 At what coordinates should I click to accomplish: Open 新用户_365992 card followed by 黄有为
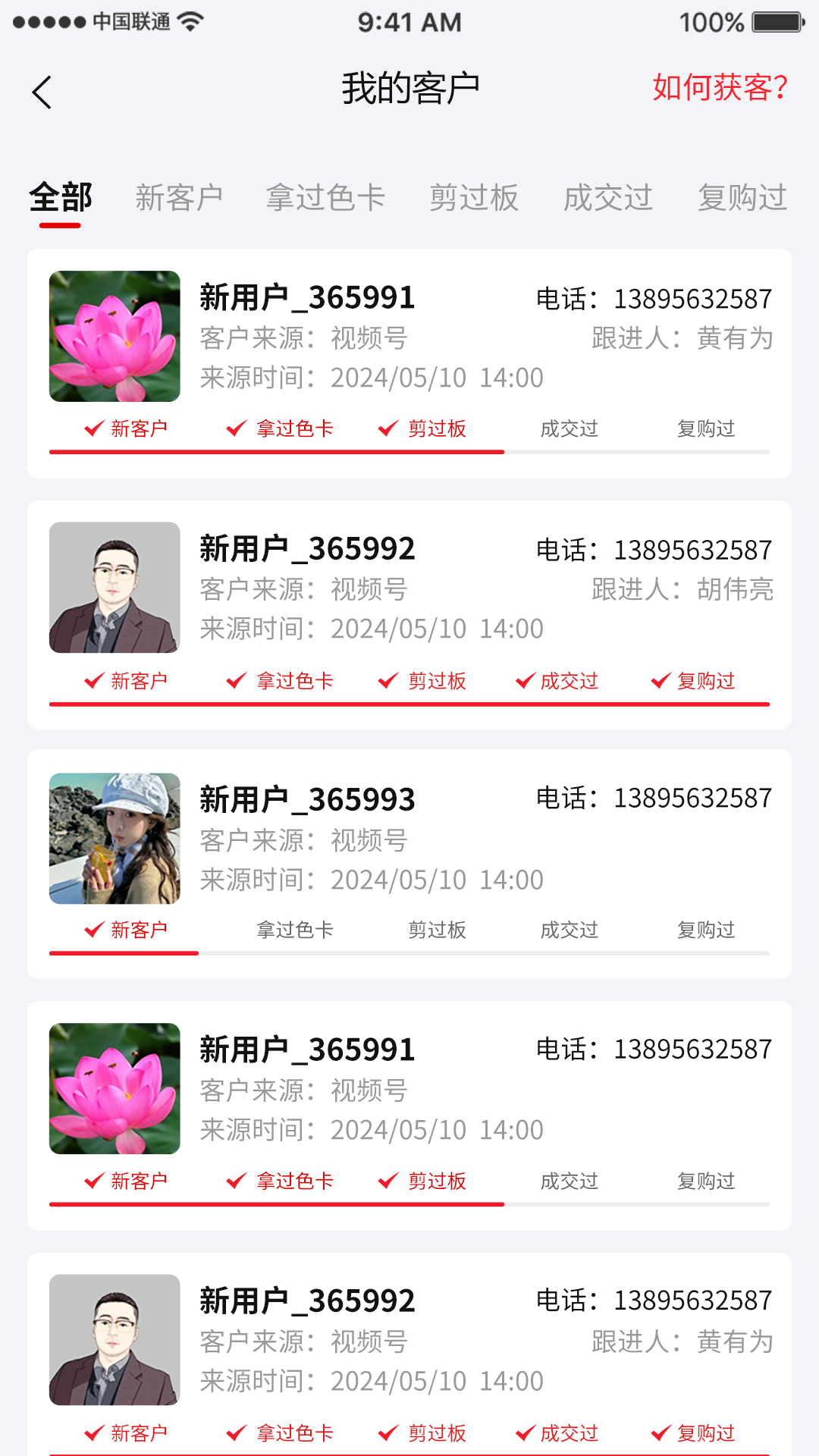pos(409,1341)
